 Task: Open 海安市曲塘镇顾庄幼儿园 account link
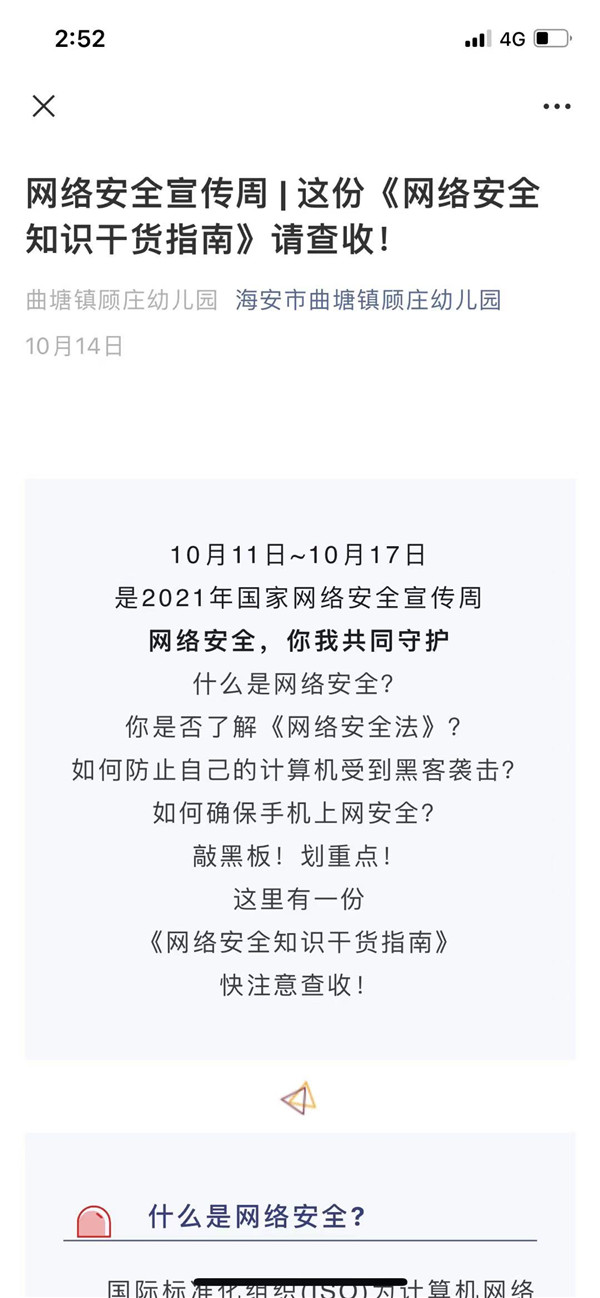tap(368, 300)
